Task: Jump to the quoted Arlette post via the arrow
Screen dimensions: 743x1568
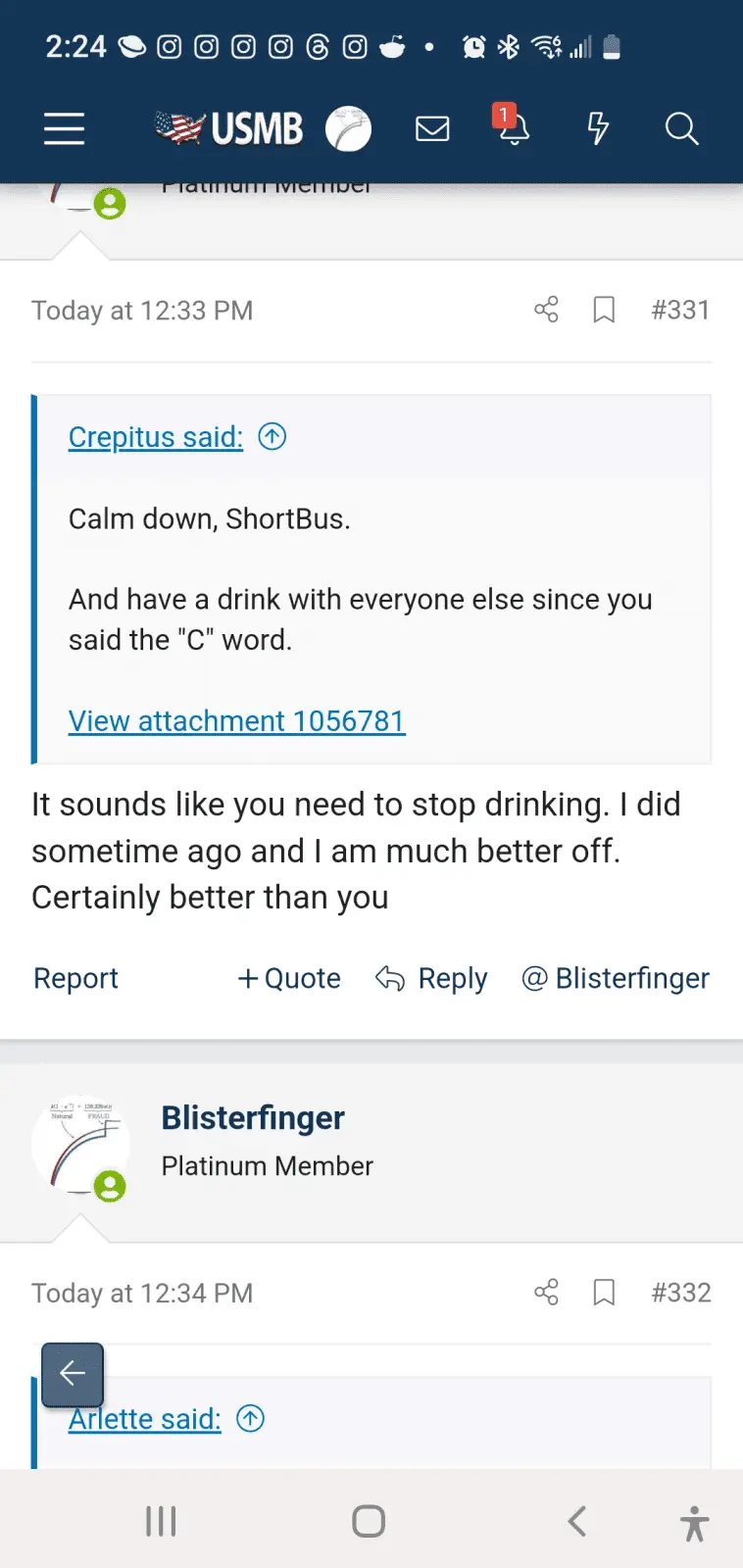Action: tap(251, 1418)
